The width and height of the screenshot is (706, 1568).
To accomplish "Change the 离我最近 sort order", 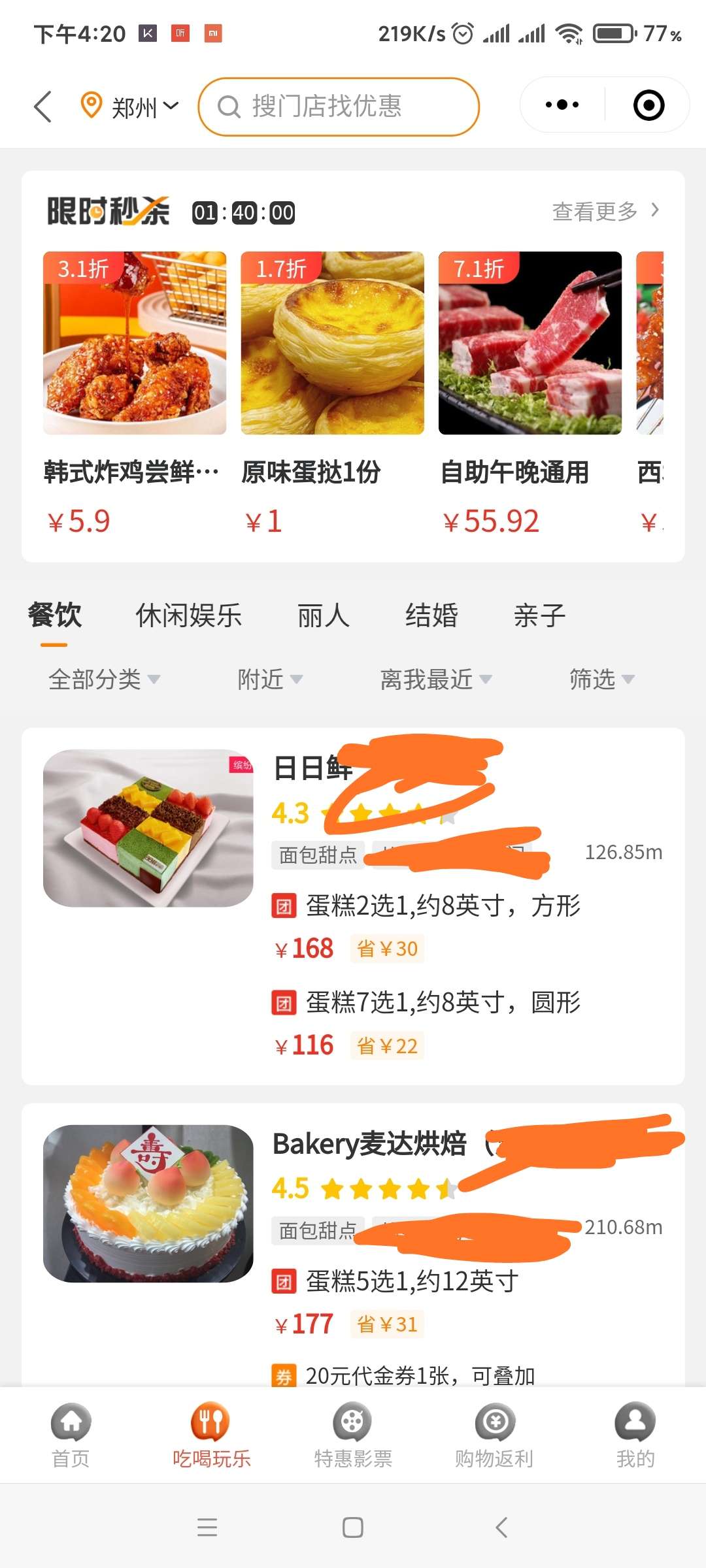I will pos(435,679).
